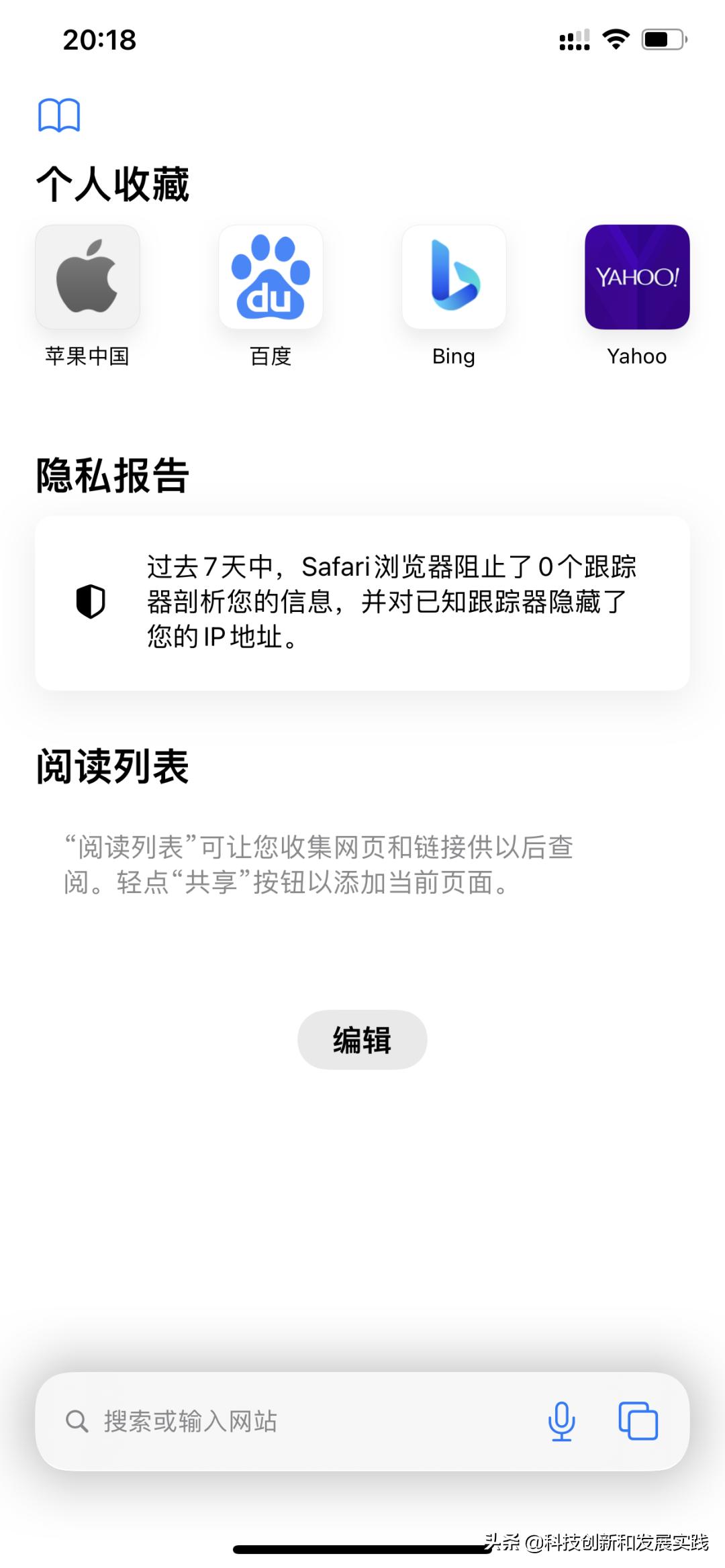Tap the Wi-Fi status icon
Viewport: 725px width, 1568px height.
point(615,40)
